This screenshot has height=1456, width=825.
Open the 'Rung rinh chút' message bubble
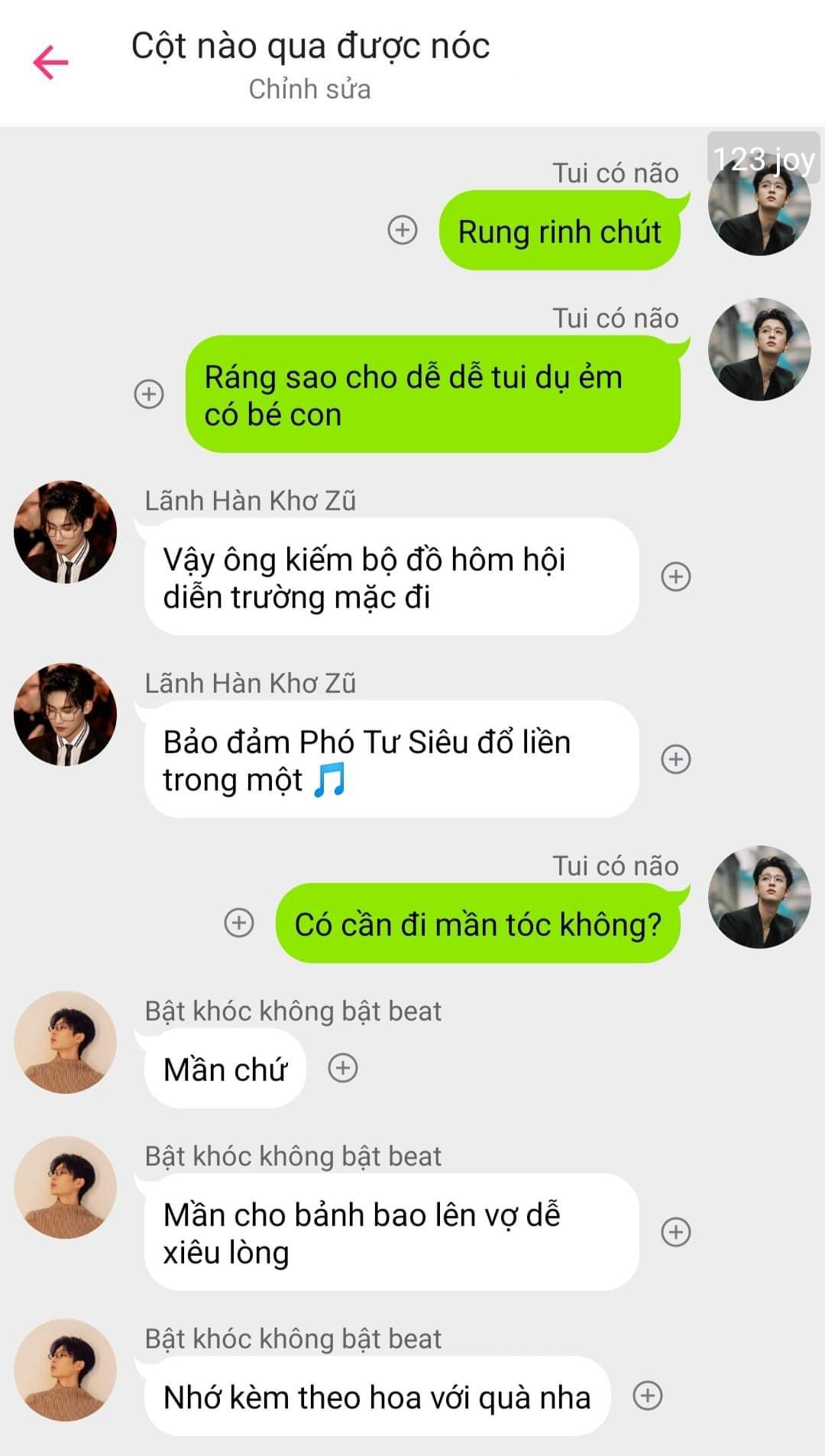pyautogui.click(x=559, y=231)
